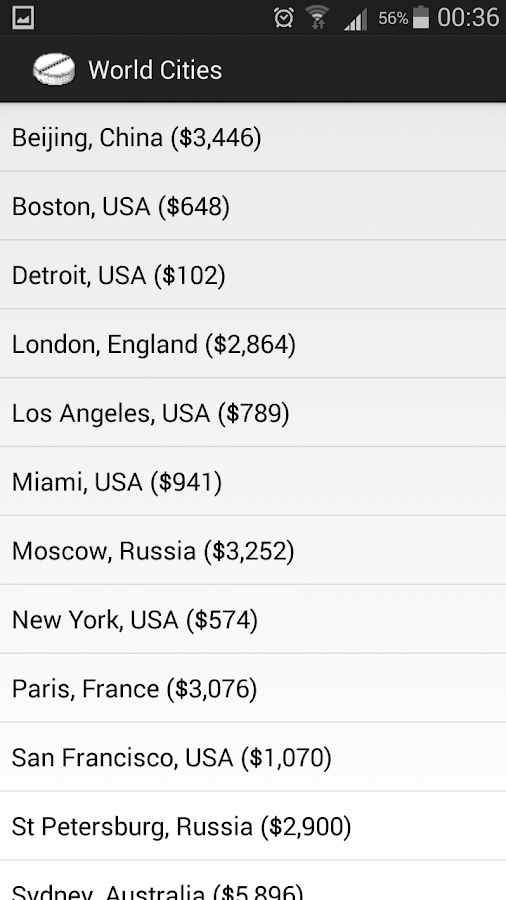Select the Miami, USA row
This screenshot has height=900, width=506.
click(253, 481)
